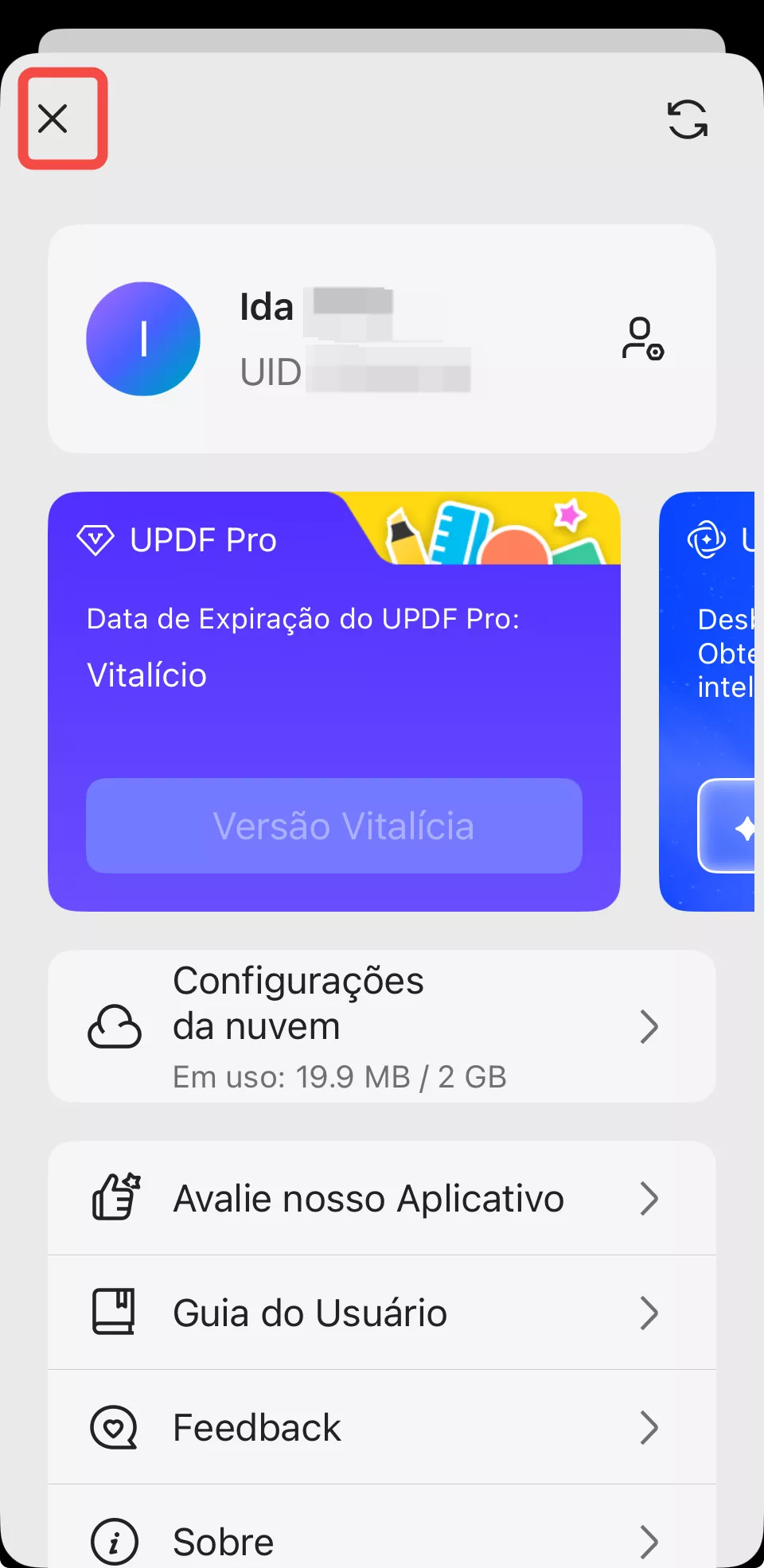The image size is (764, 1568).
Task: Dismiss the panel with the X button
Action: click(54, 120)
